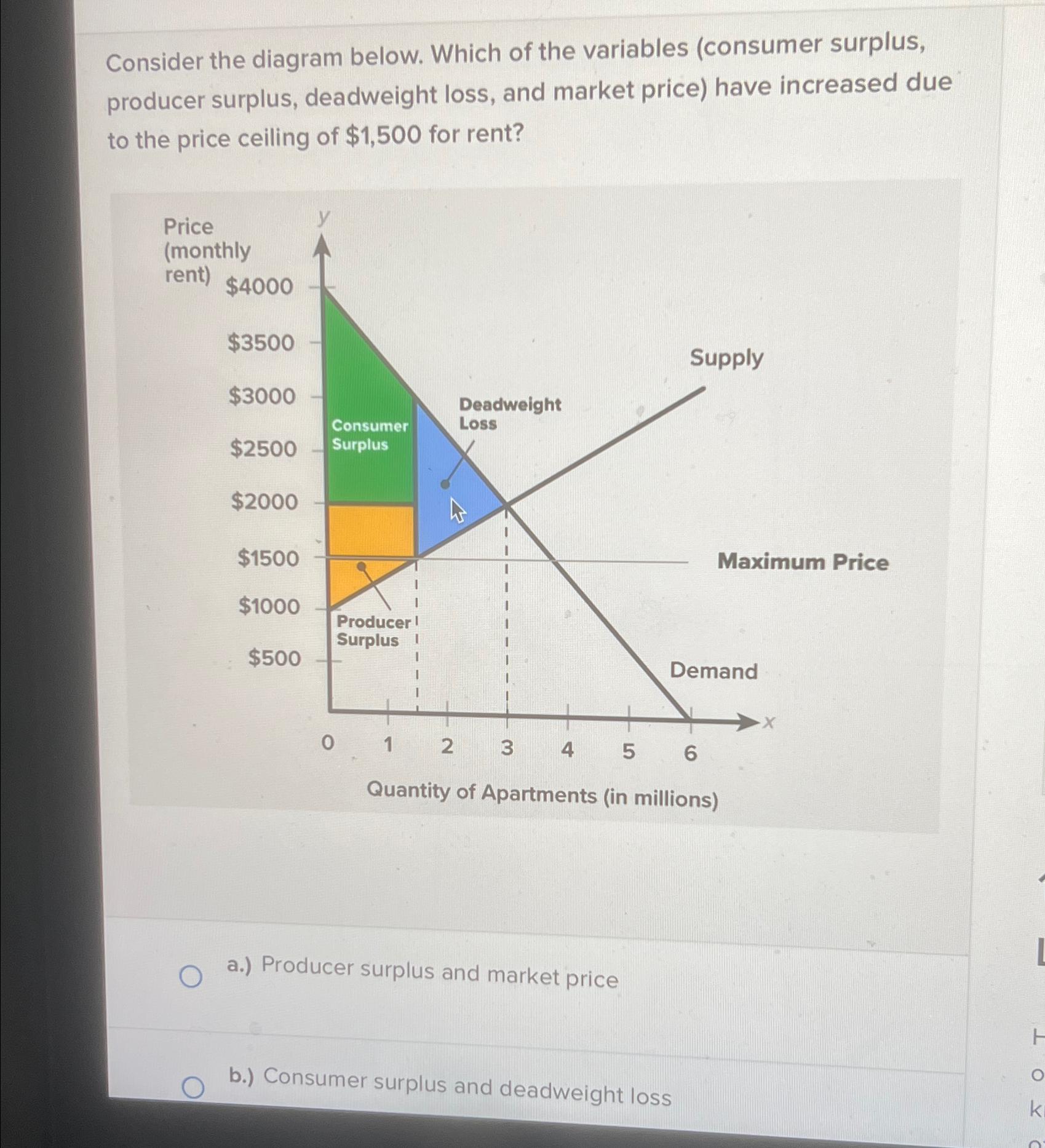Click the y-axis arrow of the graph
This screenshot has height=1148, width=1045.
322,246
